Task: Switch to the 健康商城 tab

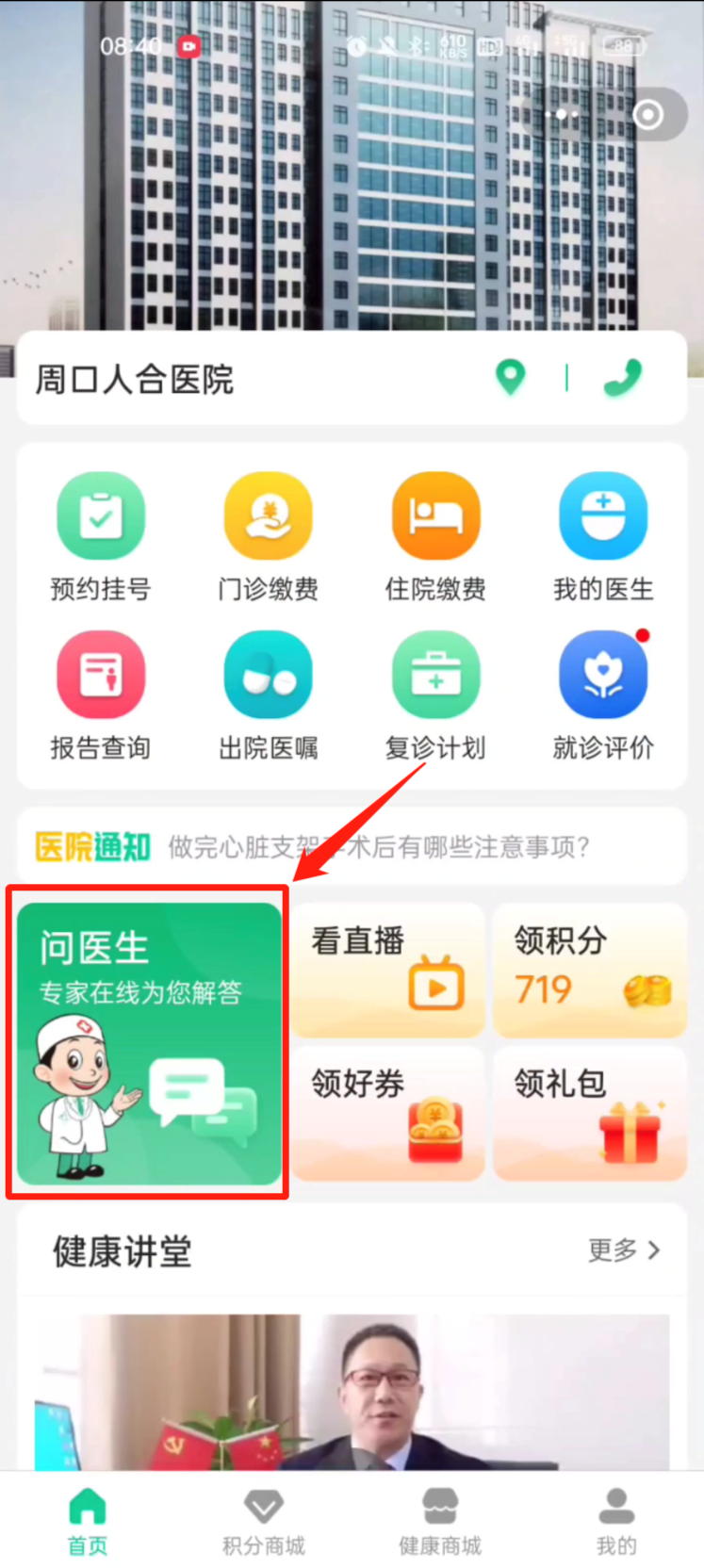Action: click(439, 1521)
